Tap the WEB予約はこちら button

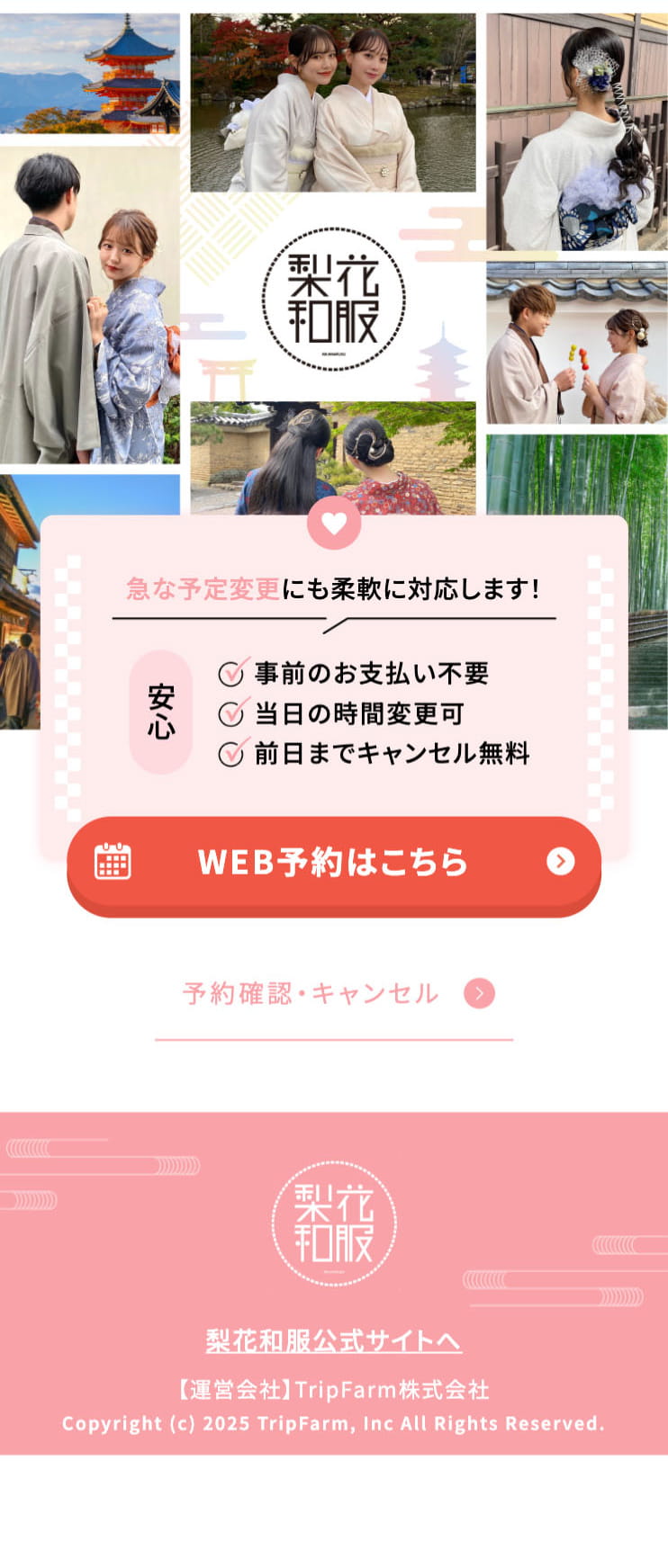[333, 862]
